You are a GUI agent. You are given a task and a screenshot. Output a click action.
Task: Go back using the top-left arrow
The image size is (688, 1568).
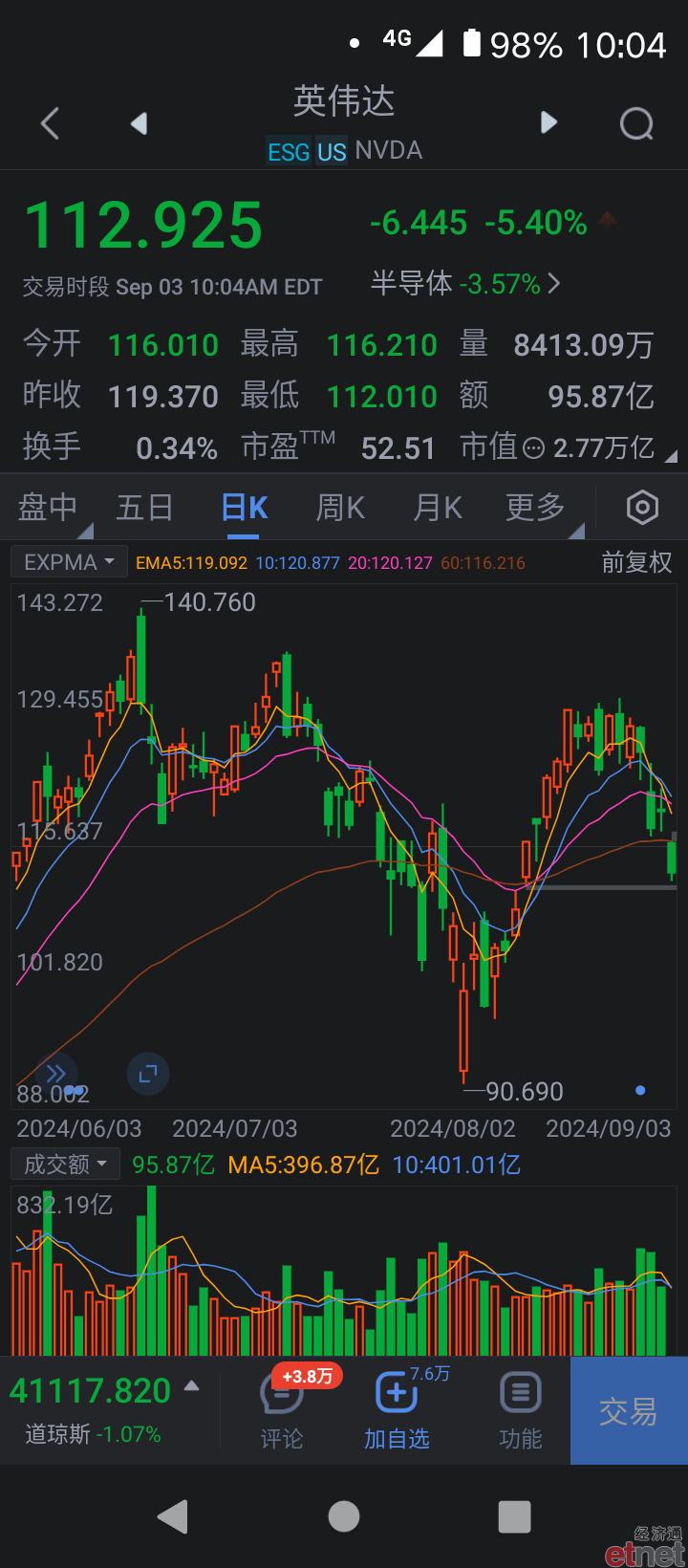(51, 123)
